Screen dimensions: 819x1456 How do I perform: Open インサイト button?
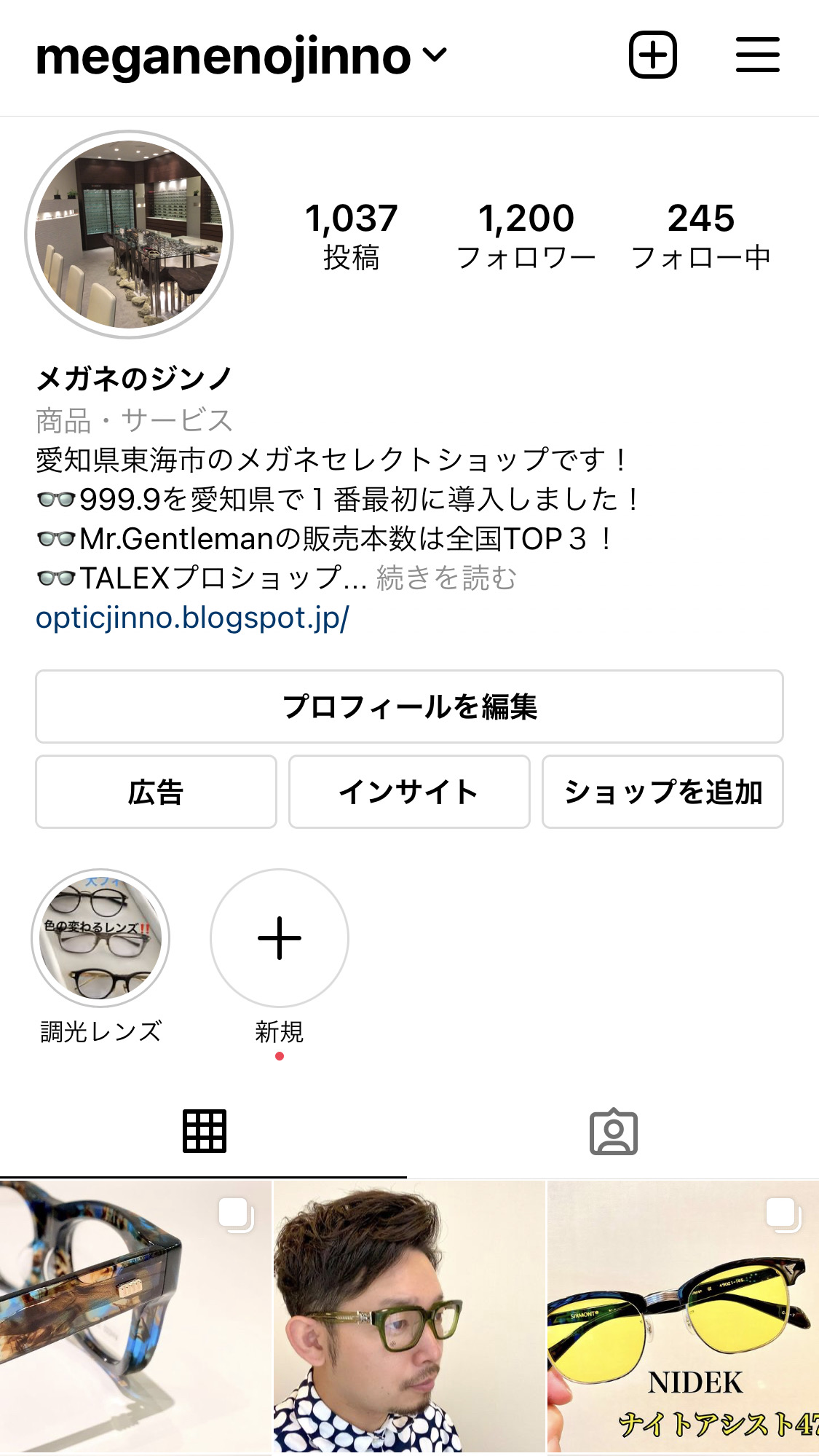point(409,792)
